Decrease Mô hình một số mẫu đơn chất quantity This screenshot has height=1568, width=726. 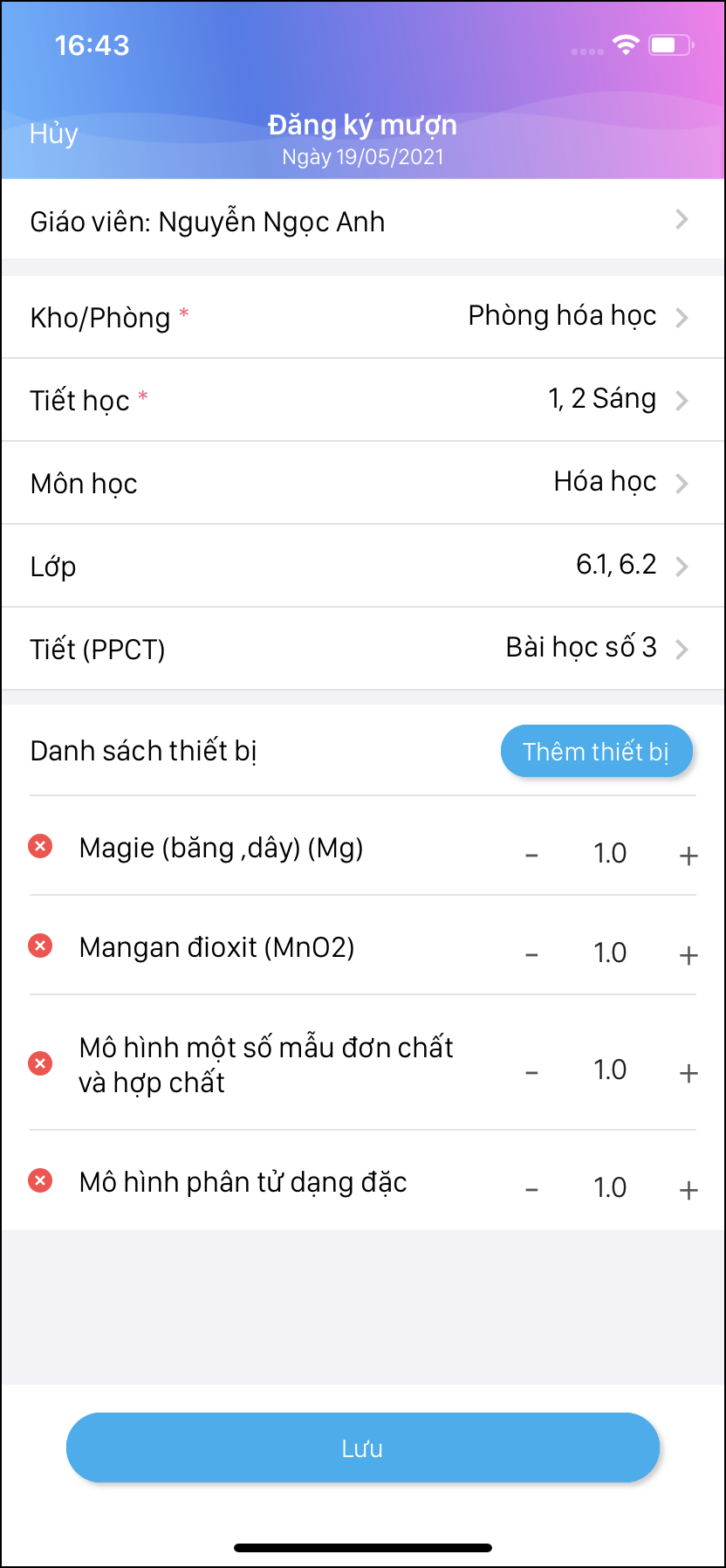pos(531,1073)
